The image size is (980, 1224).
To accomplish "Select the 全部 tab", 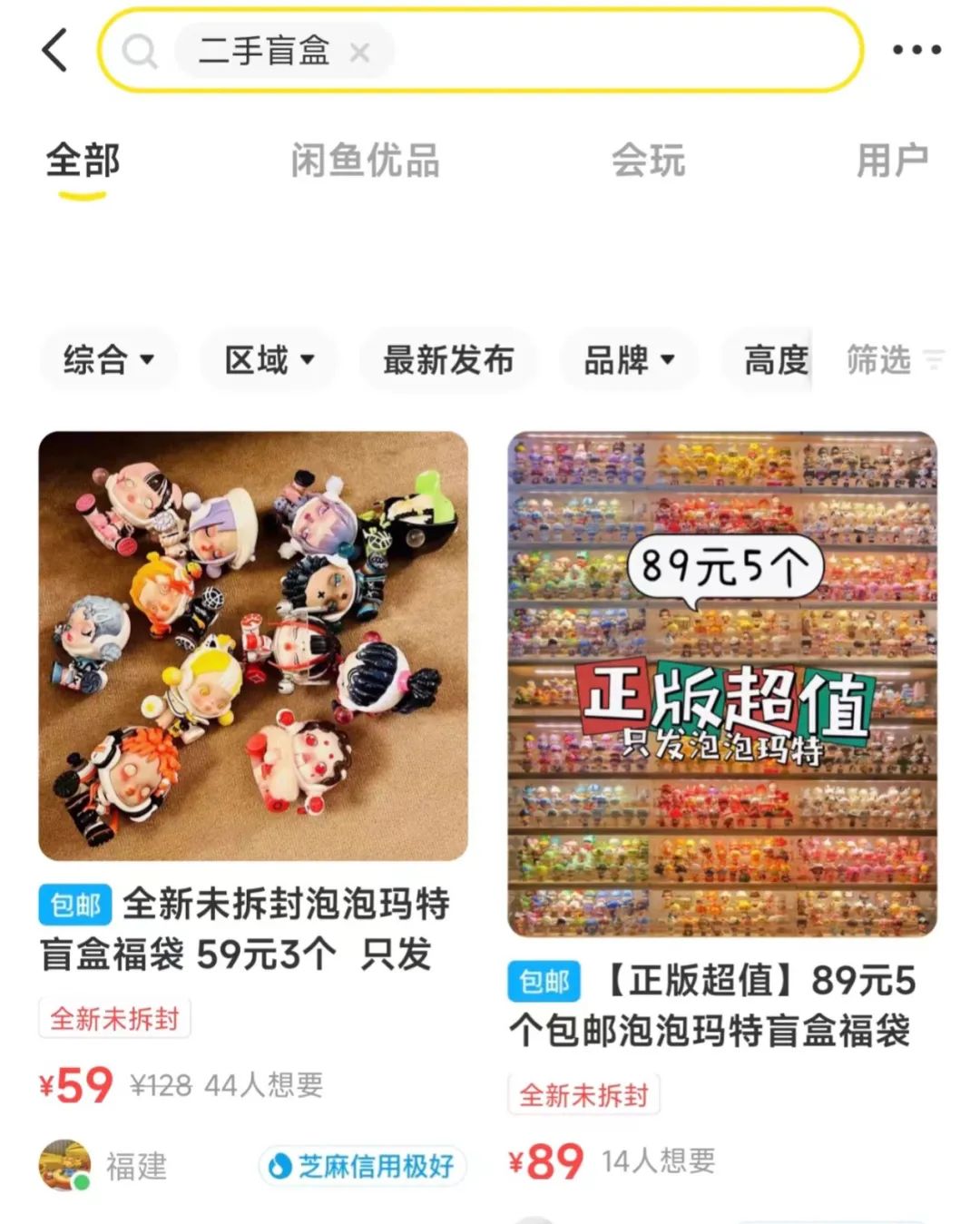I will click(x=83, y=162).
